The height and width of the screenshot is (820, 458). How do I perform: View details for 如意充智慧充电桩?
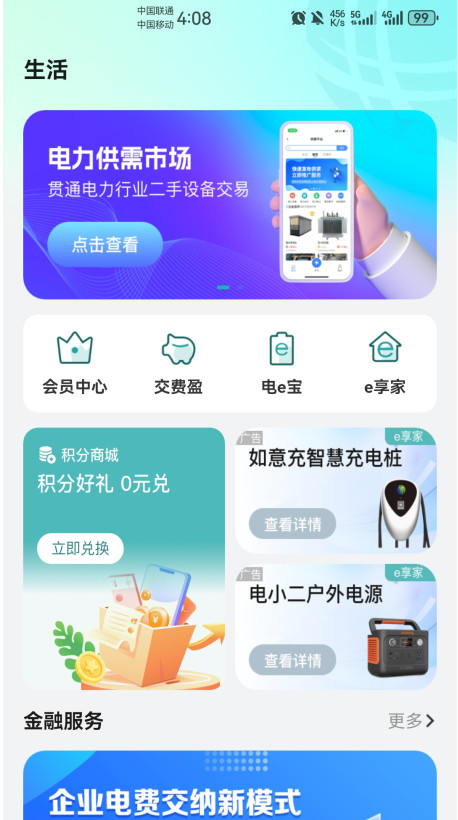[292, 523]
